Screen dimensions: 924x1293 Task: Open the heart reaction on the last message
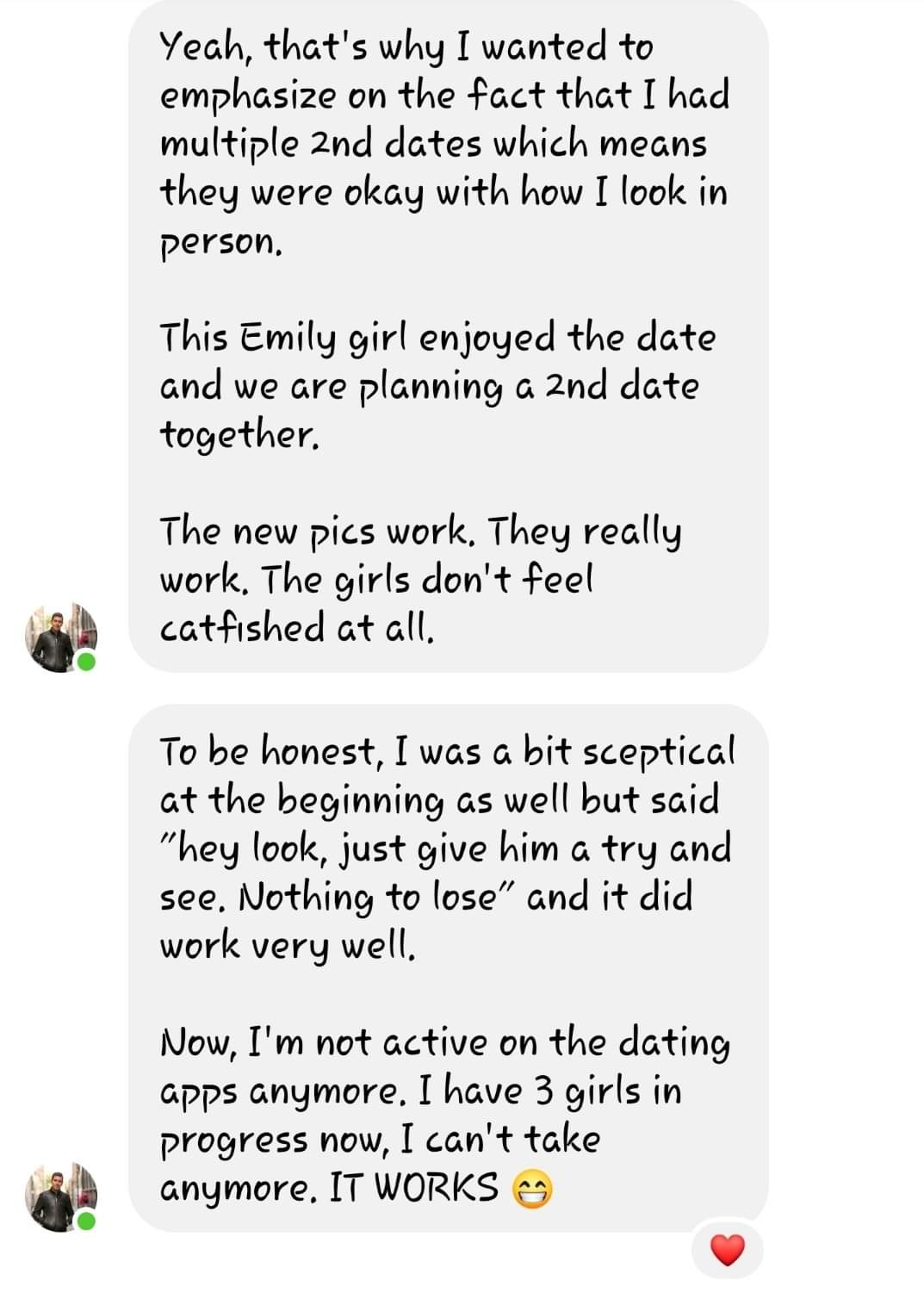(x=727, y=1249)
